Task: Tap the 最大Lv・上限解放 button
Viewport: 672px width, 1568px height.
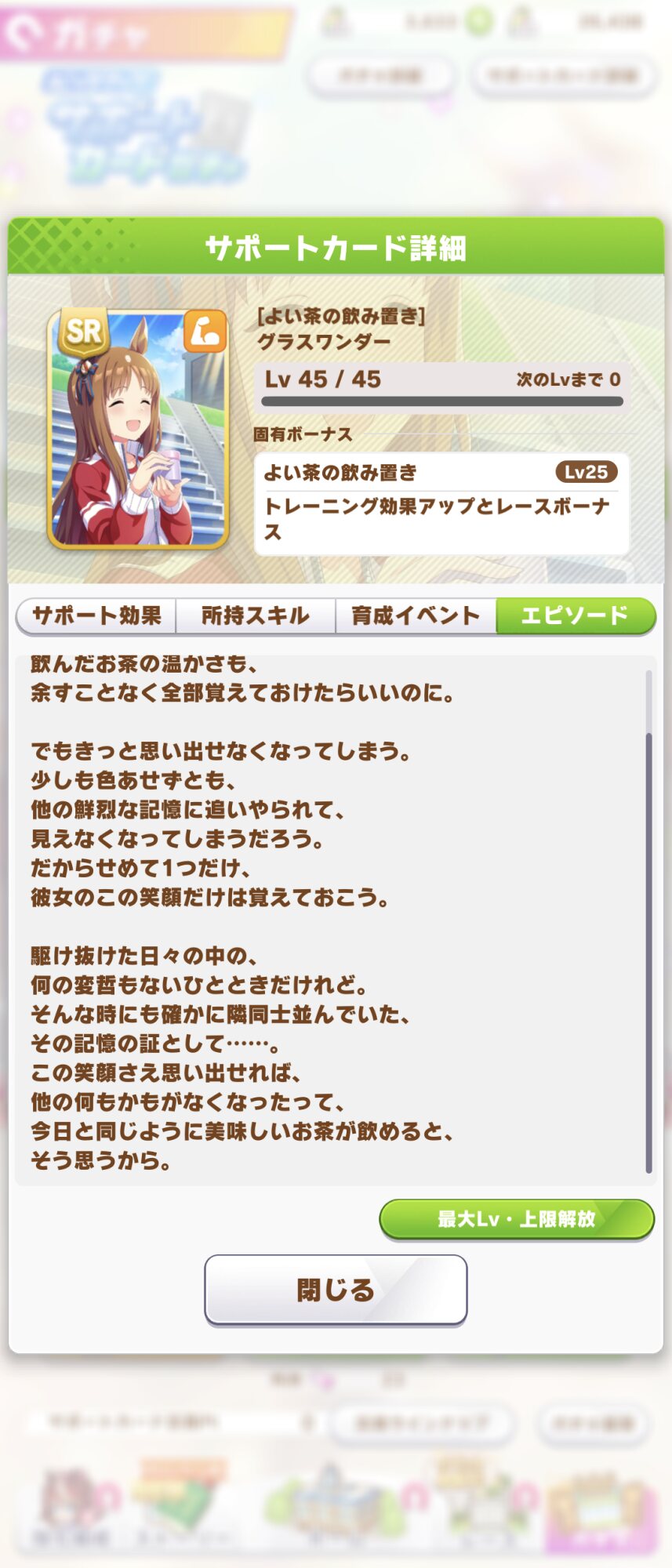Action: pyautogui.click(x=517, y=1219)
